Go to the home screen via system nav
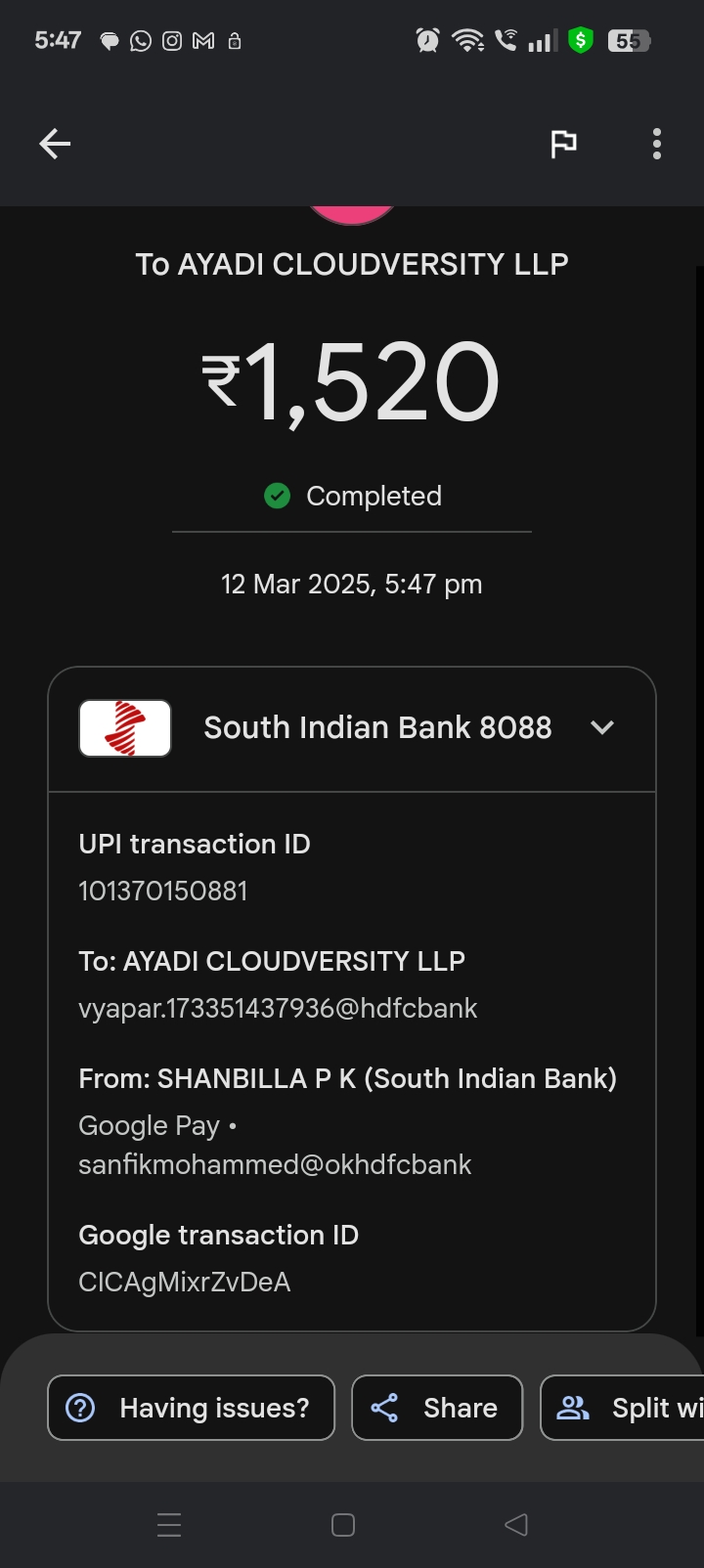 coord(343,1525)
